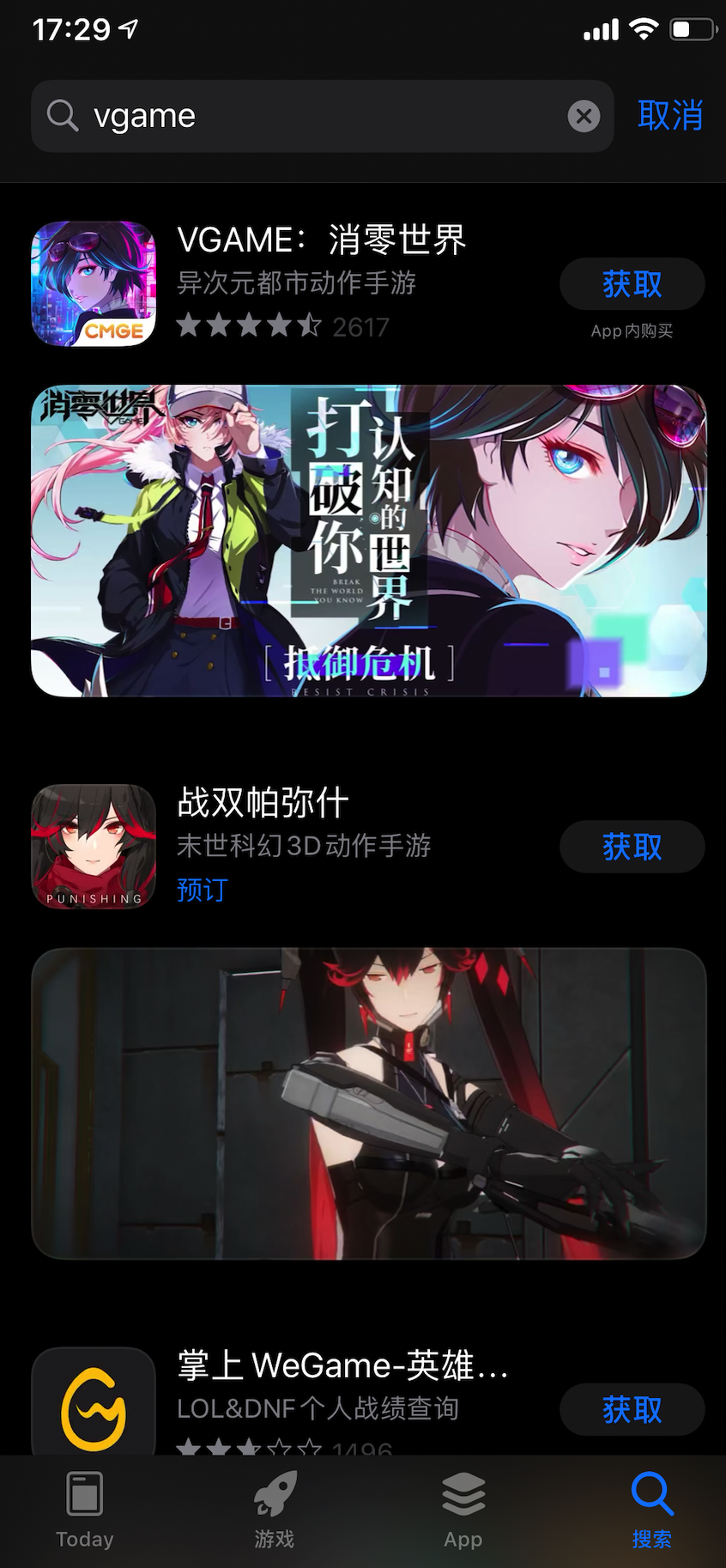Get 掌上 WeGame app
The image size is (726, 1568).
coord(632,1409)
